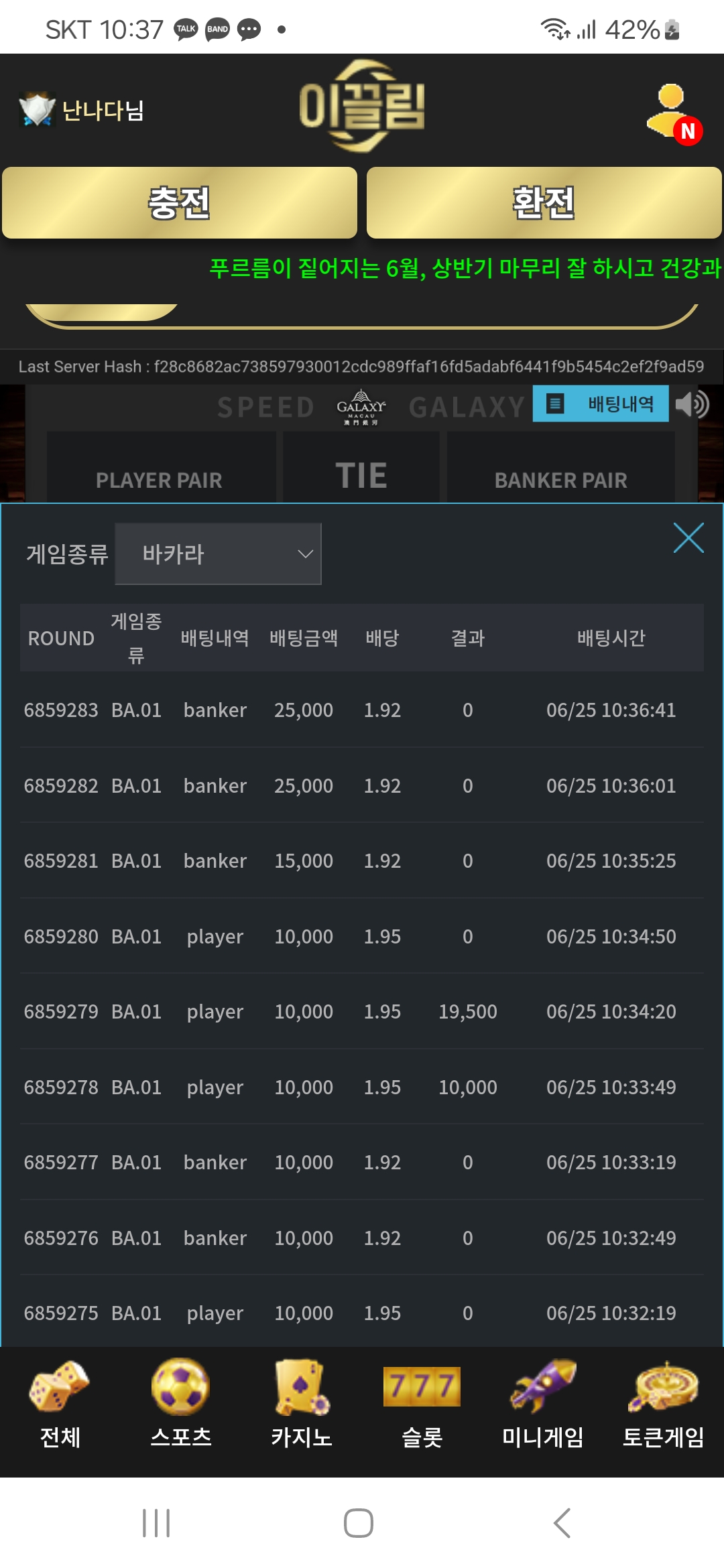Mute the game sound speaker icon
The width and height of the screenshot is (724, 1568).
pos(692,404)
